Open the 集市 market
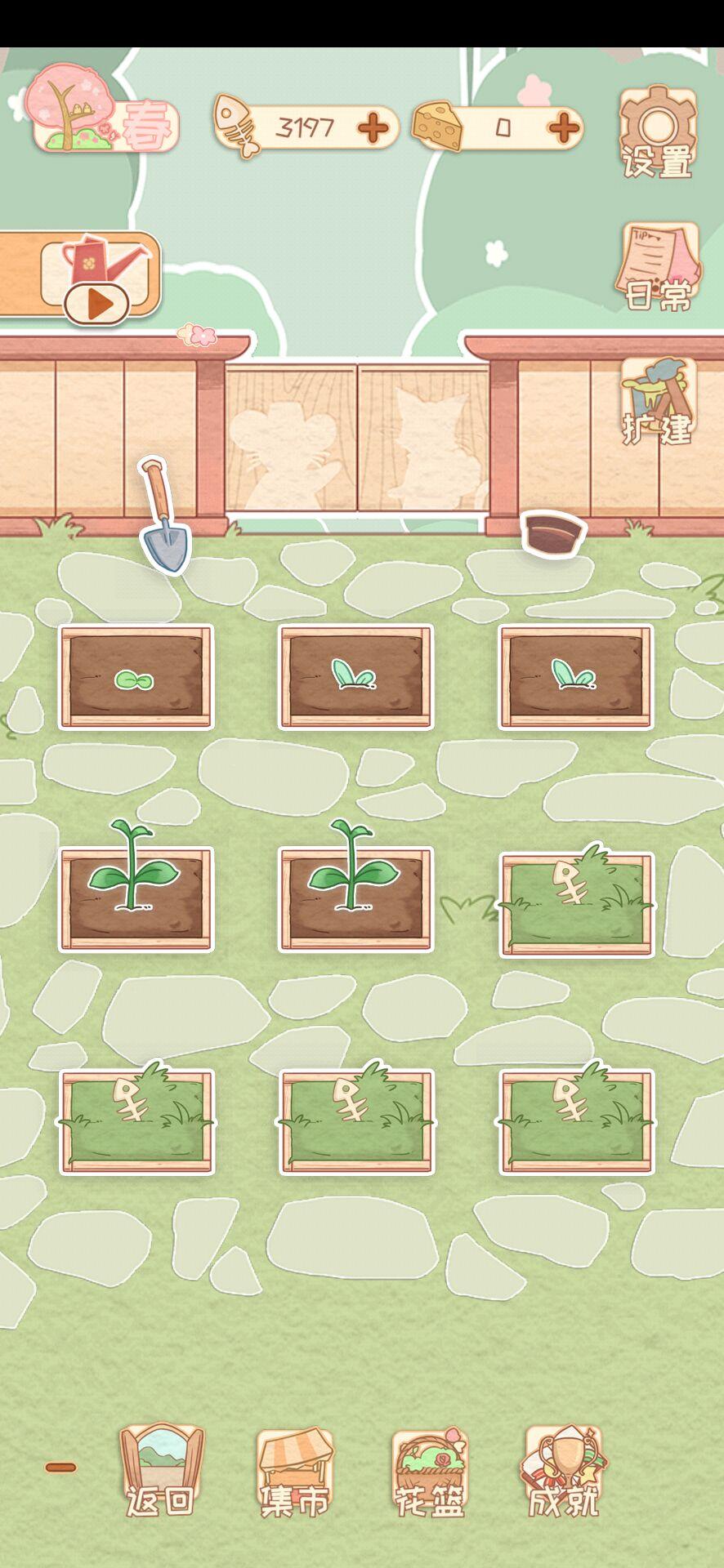This screenshot has height=1568, width=724. point(294,1472)
